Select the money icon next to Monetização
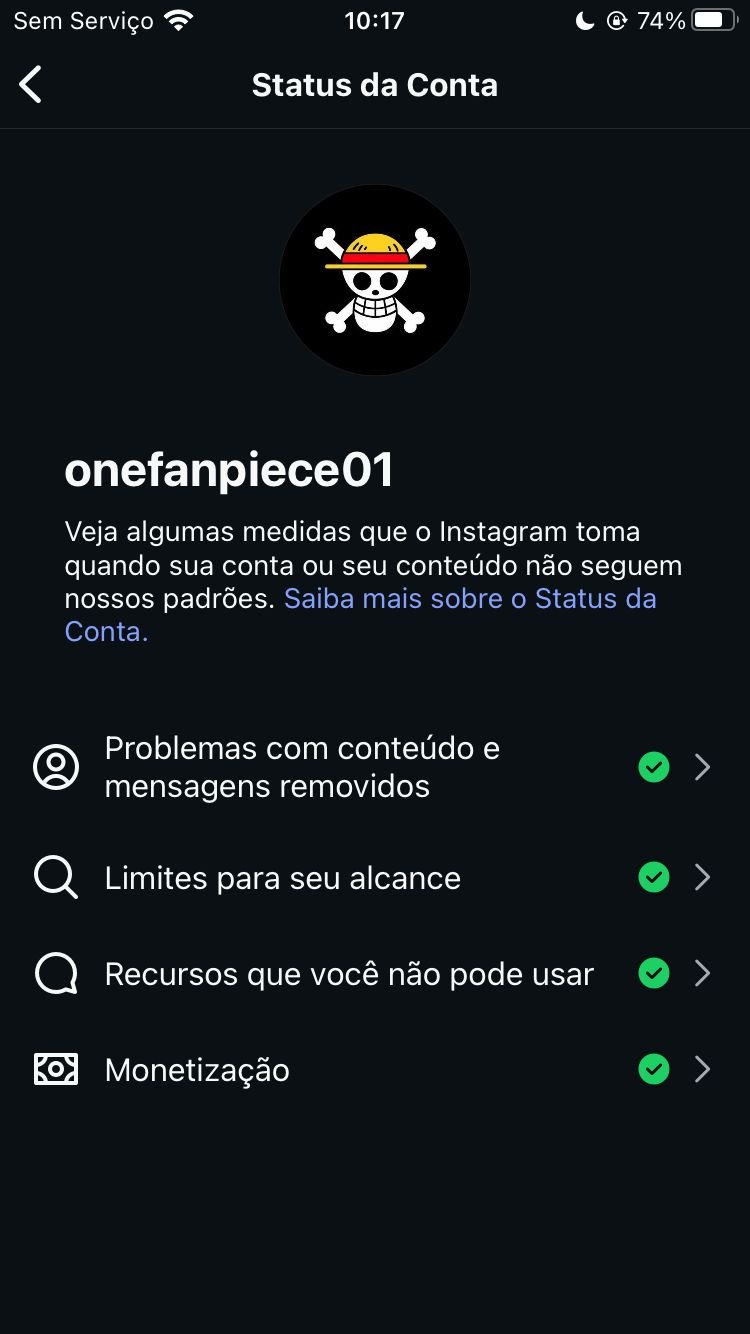 click(55, 1069)
